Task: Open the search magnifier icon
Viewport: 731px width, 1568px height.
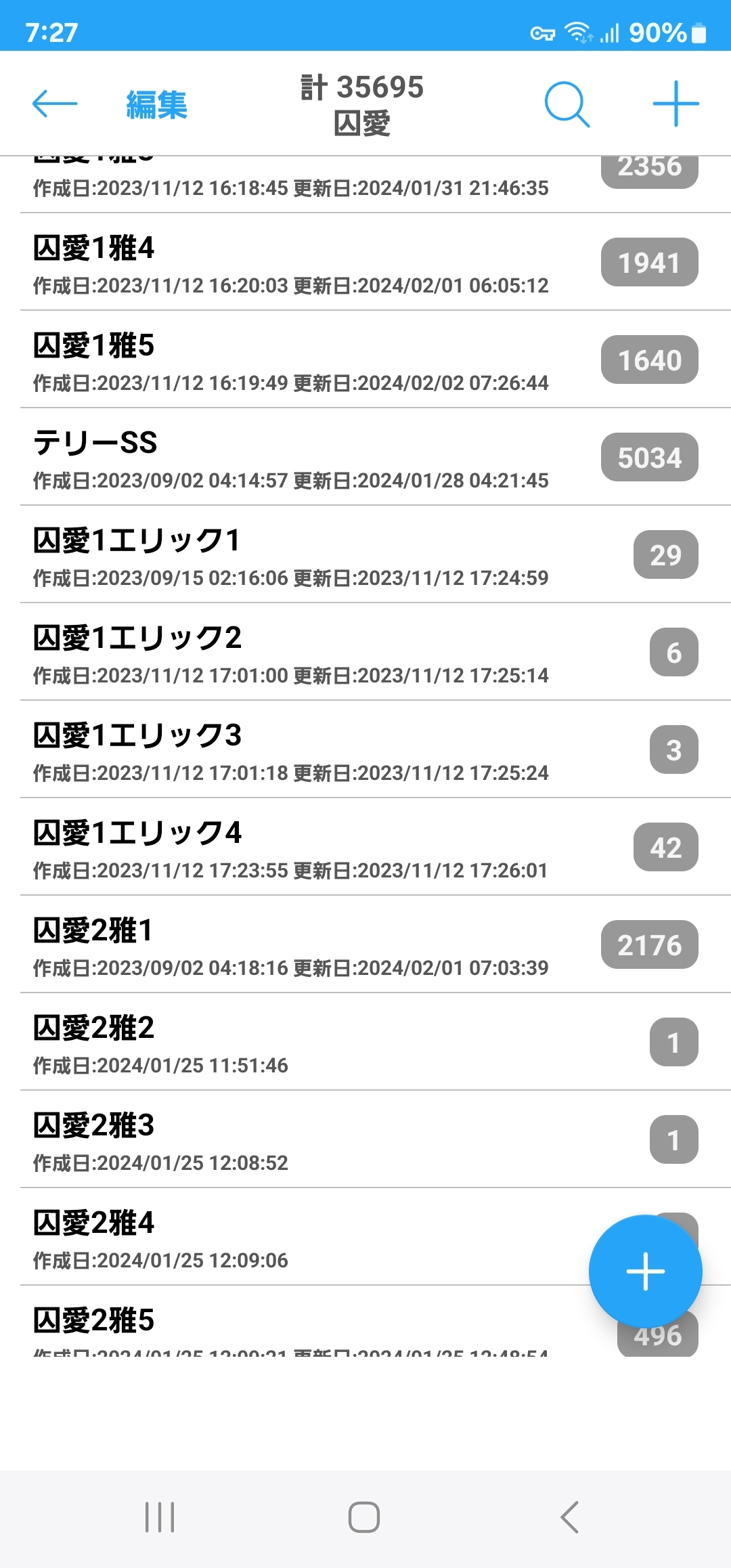Action: [567, 104]
